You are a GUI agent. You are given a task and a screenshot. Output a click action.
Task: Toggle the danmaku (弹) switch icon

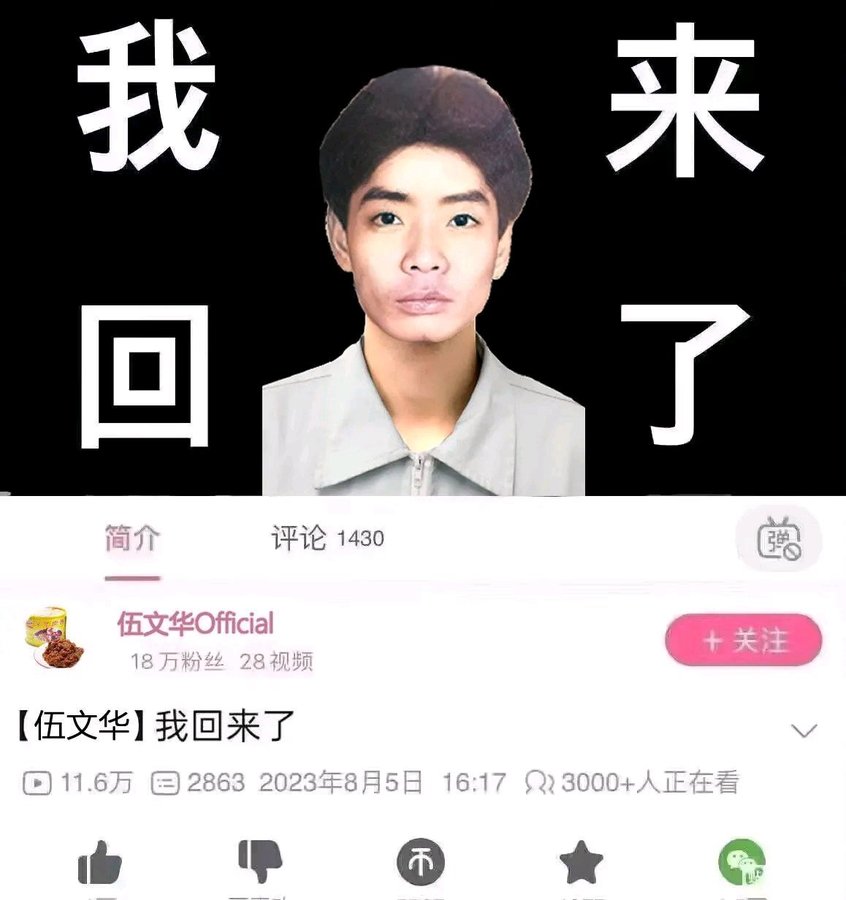[x=779, y=541]
